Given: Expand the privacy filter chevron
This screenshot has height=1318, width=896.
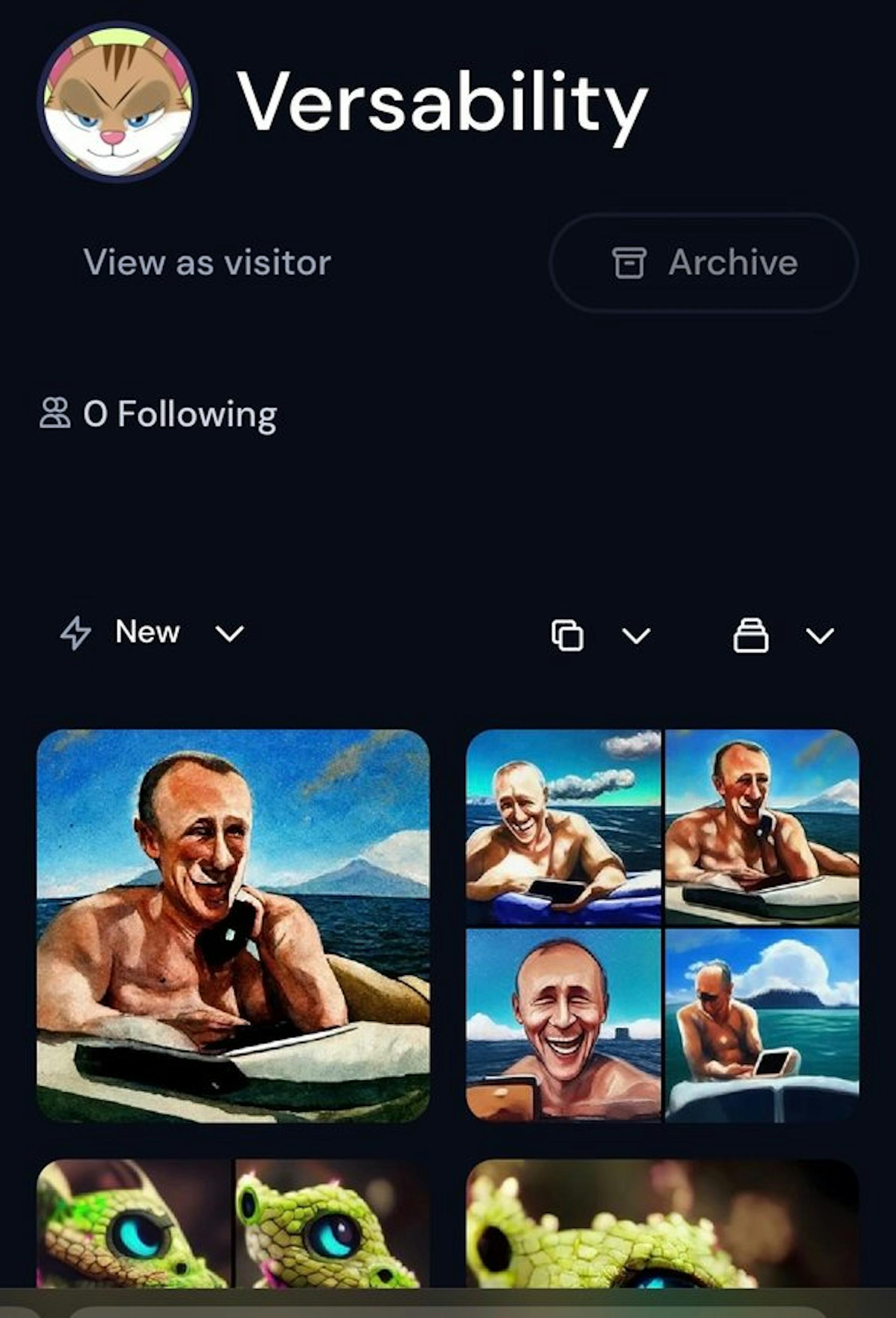Looking at the screenshot, I should tap(820, 636).
